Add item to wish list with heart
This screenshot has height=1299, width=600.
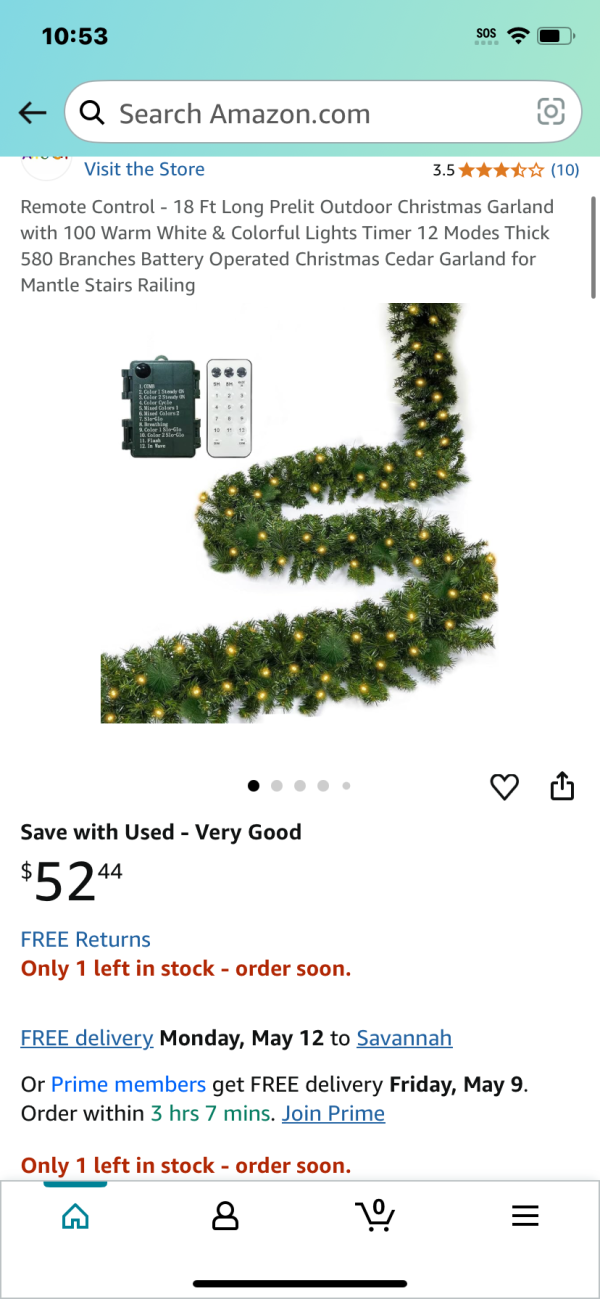pyautogui.click(x=505, y=787)
